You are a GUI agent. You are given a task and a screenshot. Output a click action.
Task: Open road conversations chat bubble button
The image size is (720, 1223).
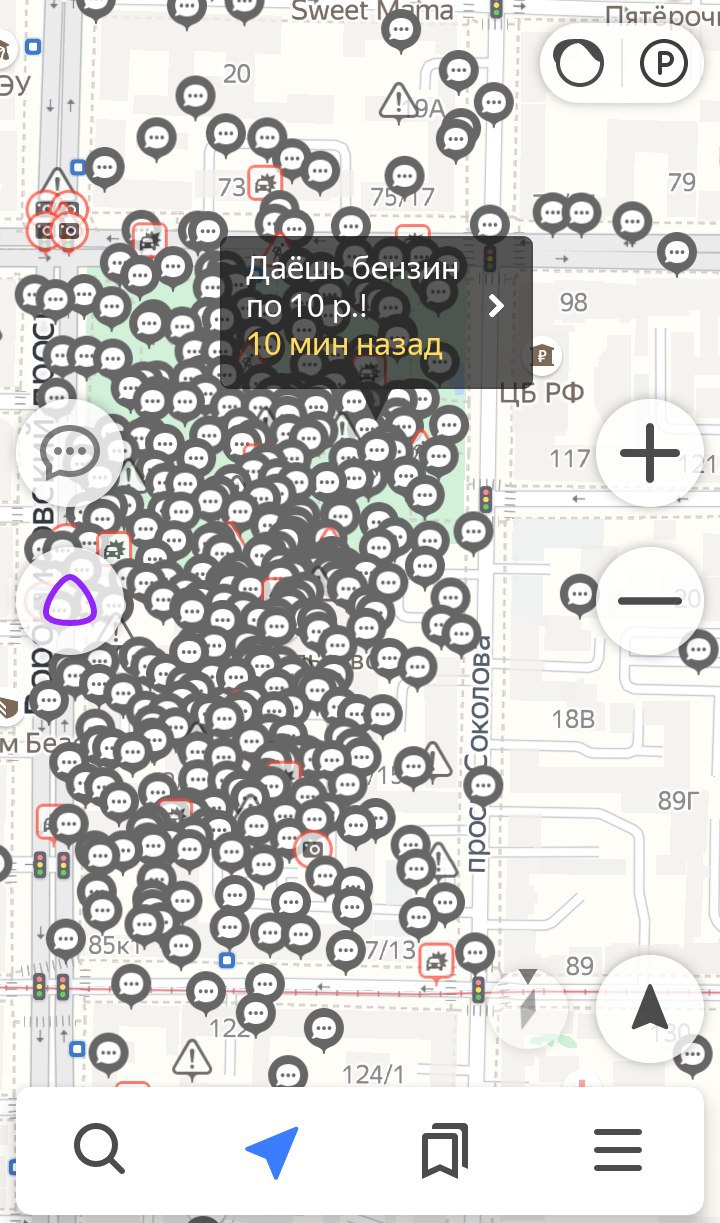[x=70, y=453]
